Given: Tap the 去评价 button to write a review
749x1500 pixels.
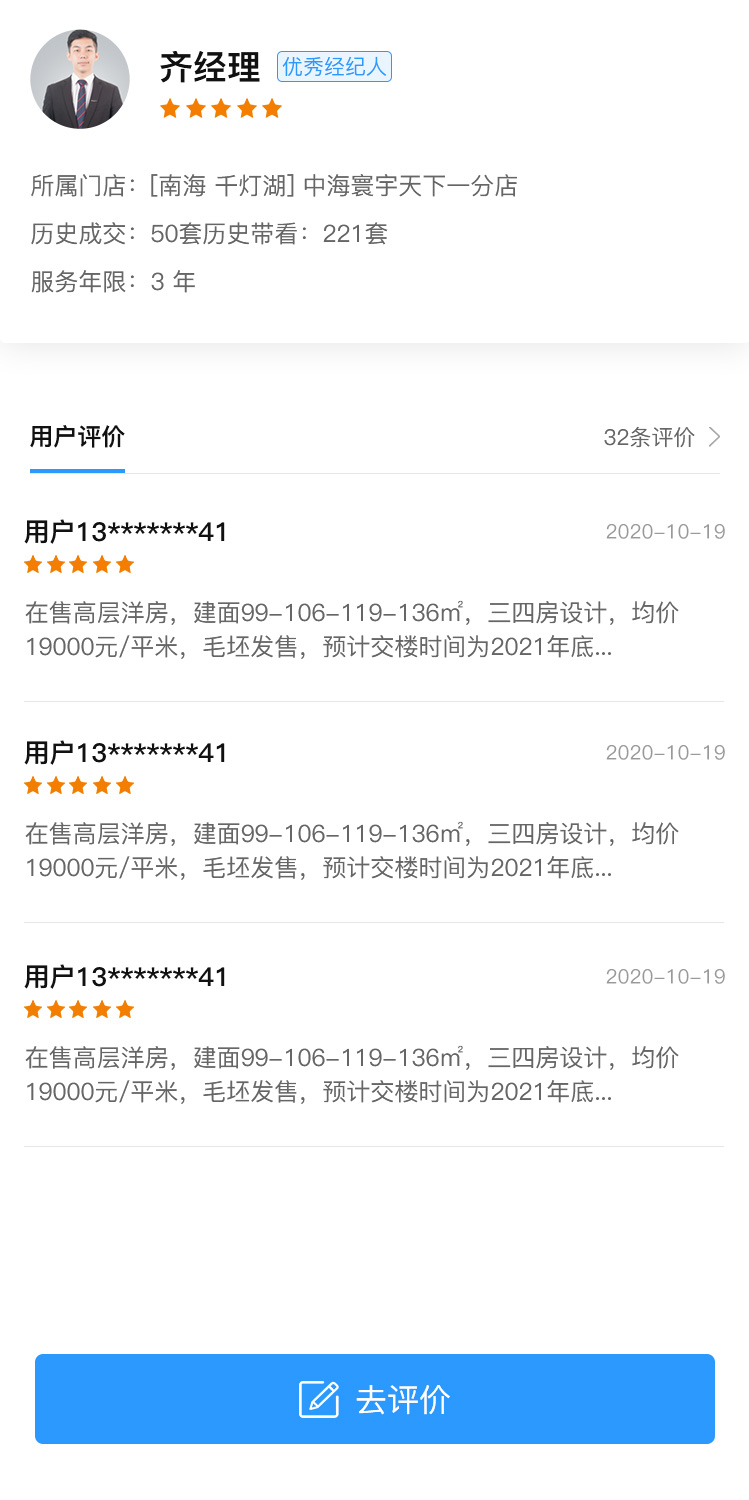Looking at the screenshot, I should 375,1398.
